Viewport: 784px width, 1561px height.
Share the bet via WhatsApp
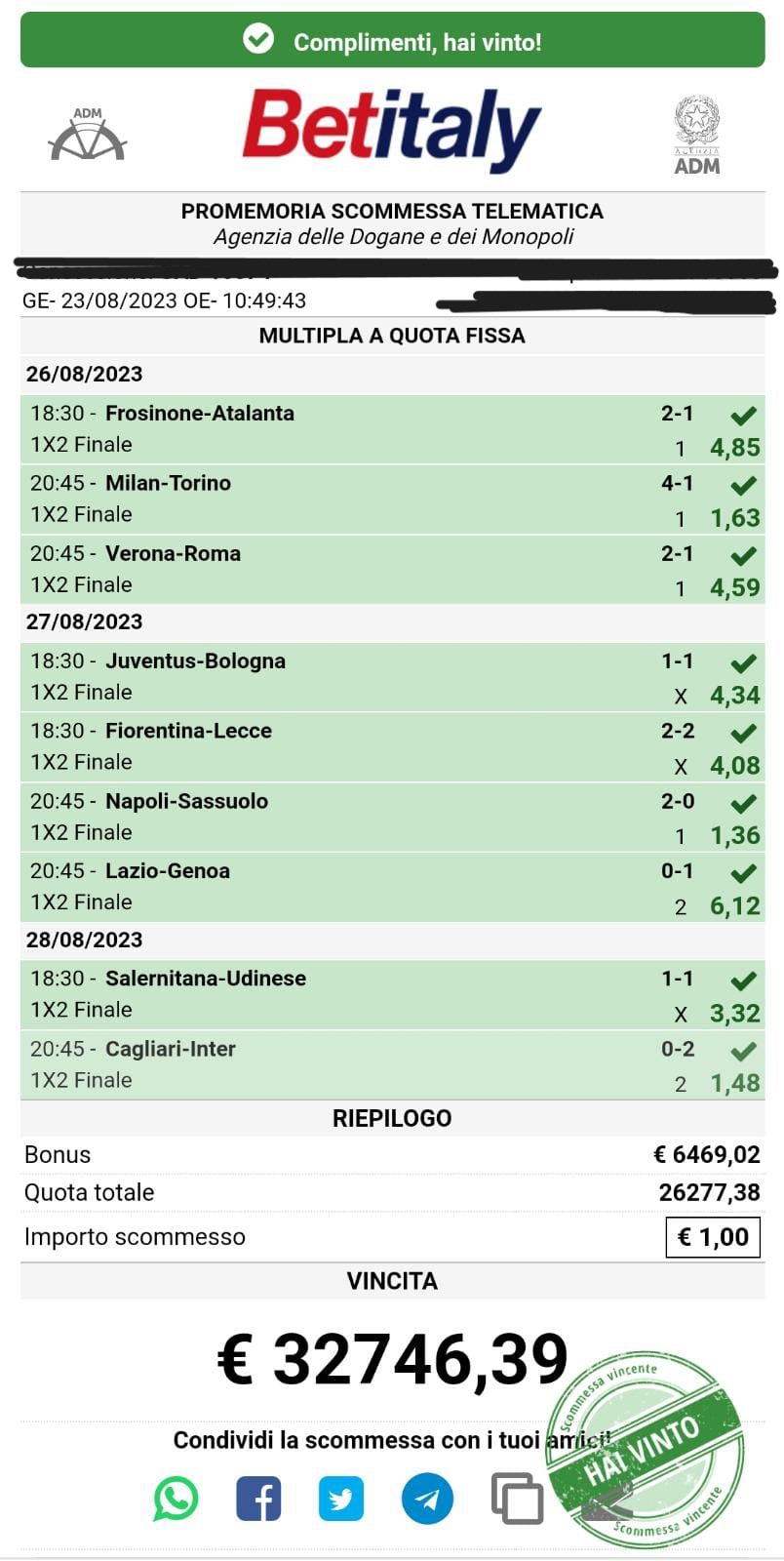click(x=176, y=1499)
